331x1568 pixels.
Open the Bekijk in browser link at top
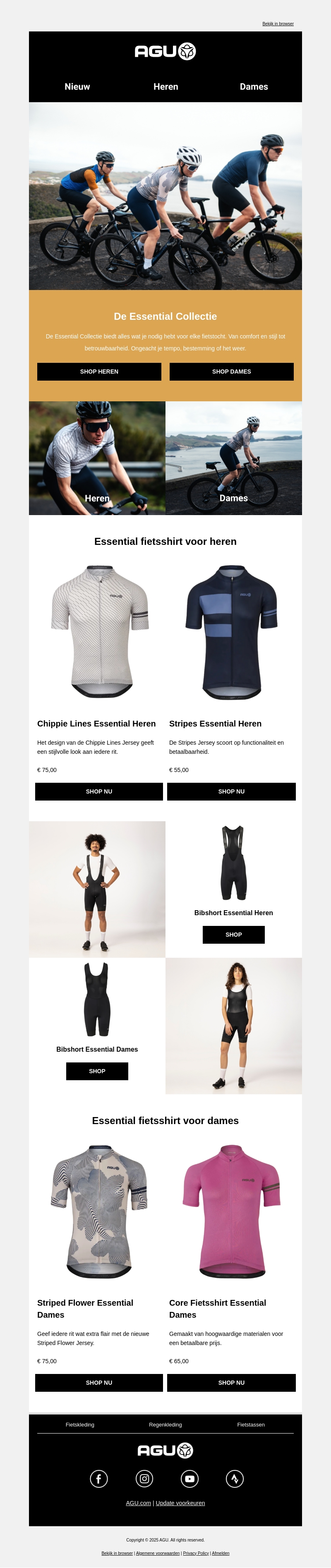(278, 24)
